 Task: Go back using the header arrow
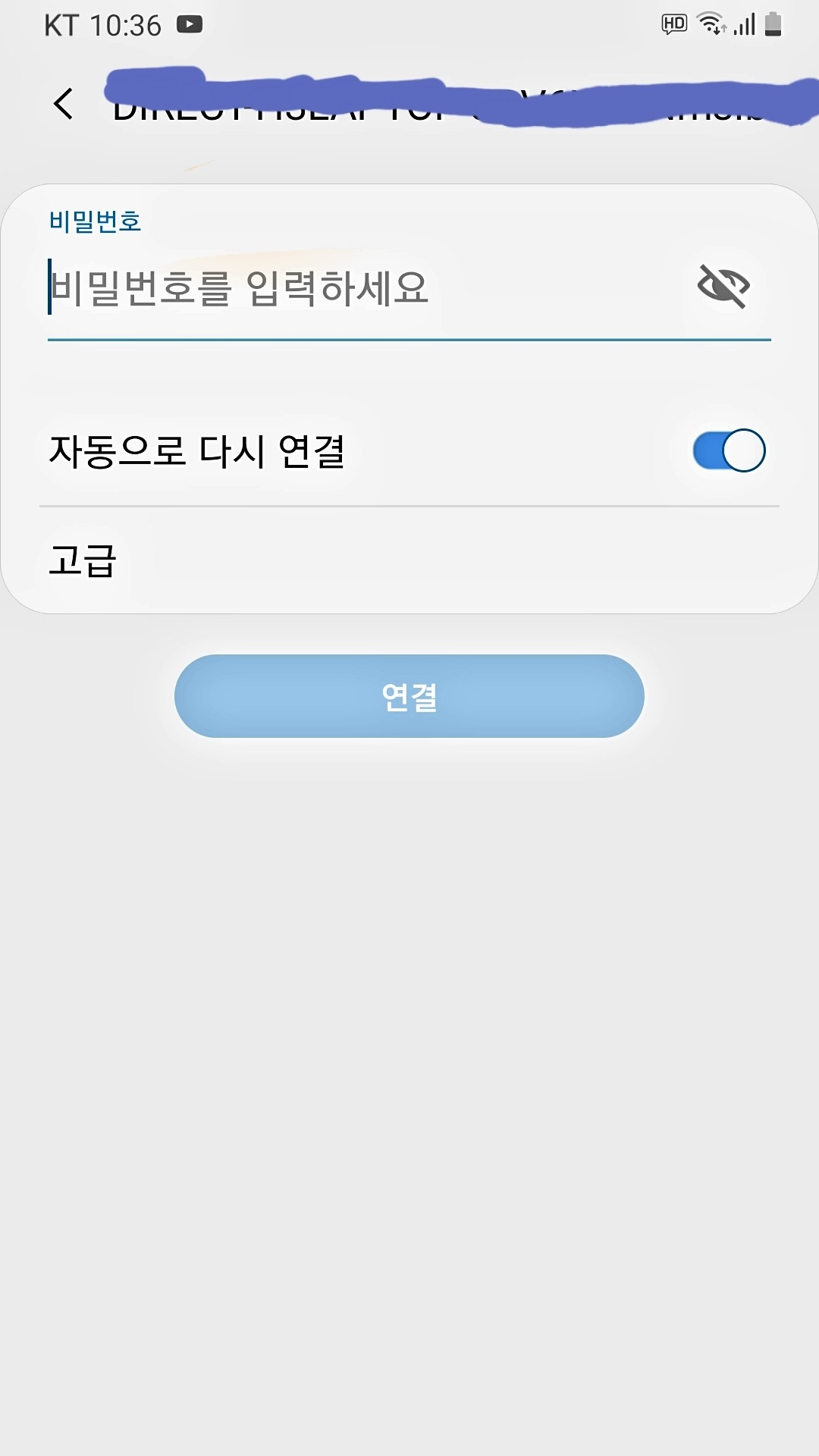64,104
